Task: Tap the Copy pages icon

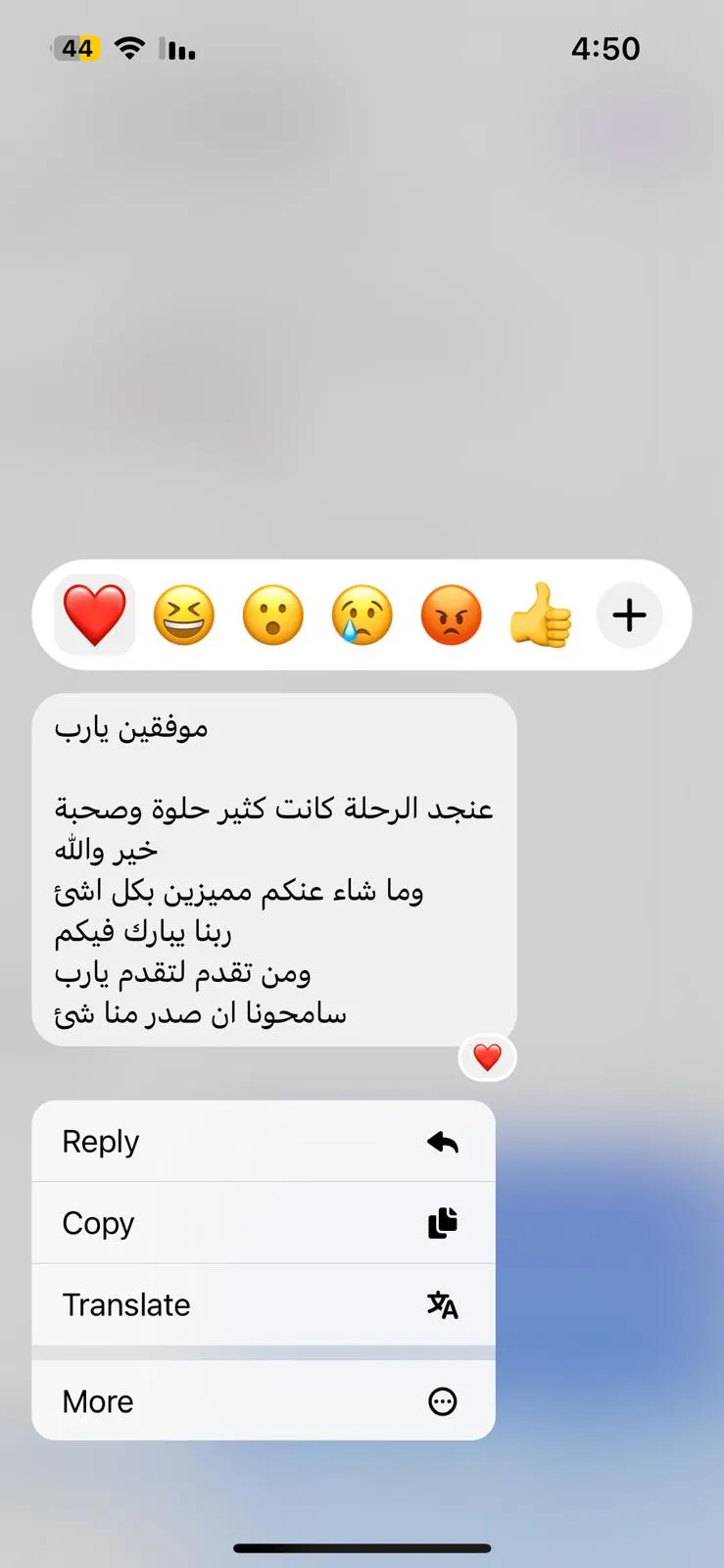Action: [443, 1223]
